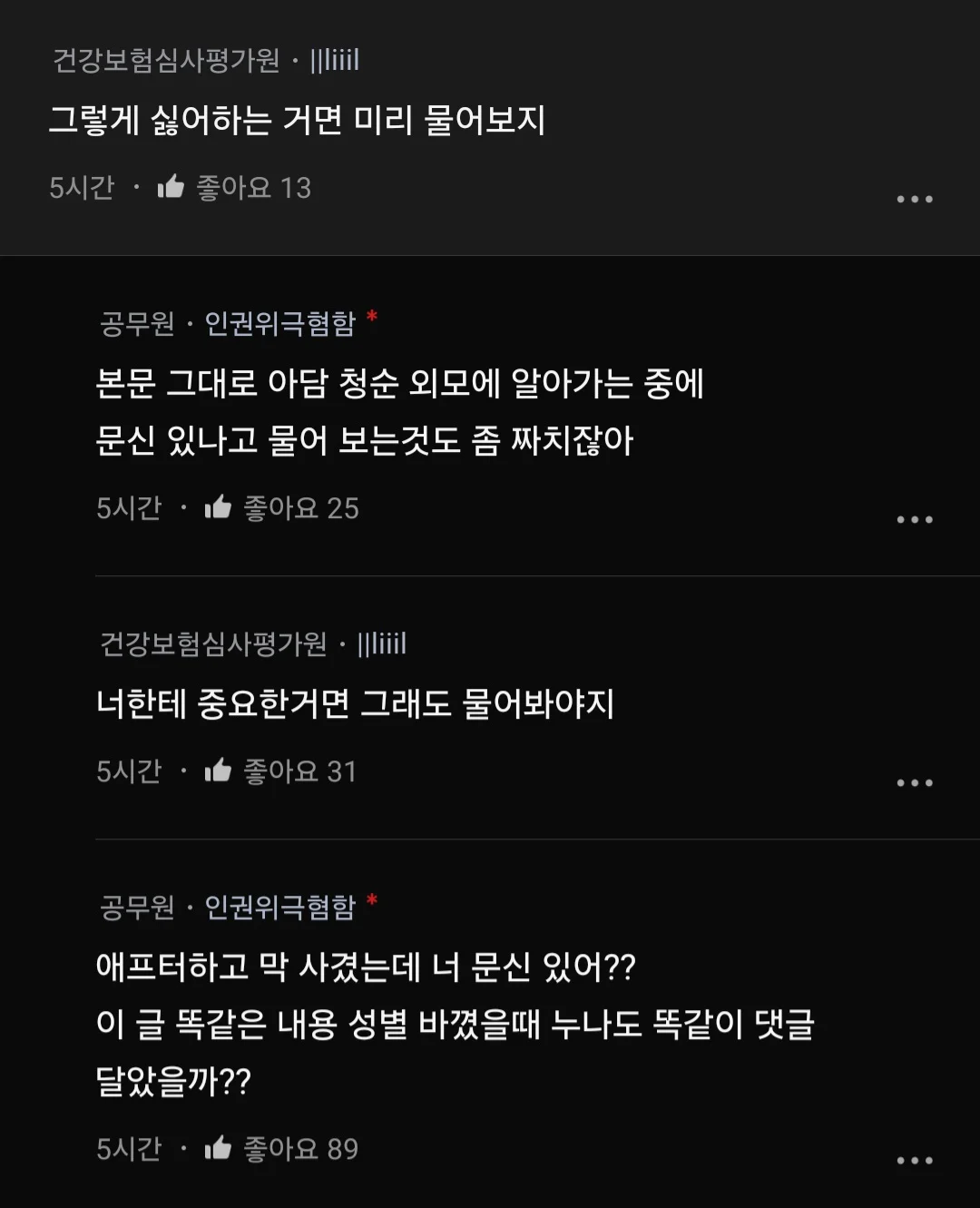Like the comment with 13 likes
Viewport: 980px width, 1208px height.
pos(171,188)
